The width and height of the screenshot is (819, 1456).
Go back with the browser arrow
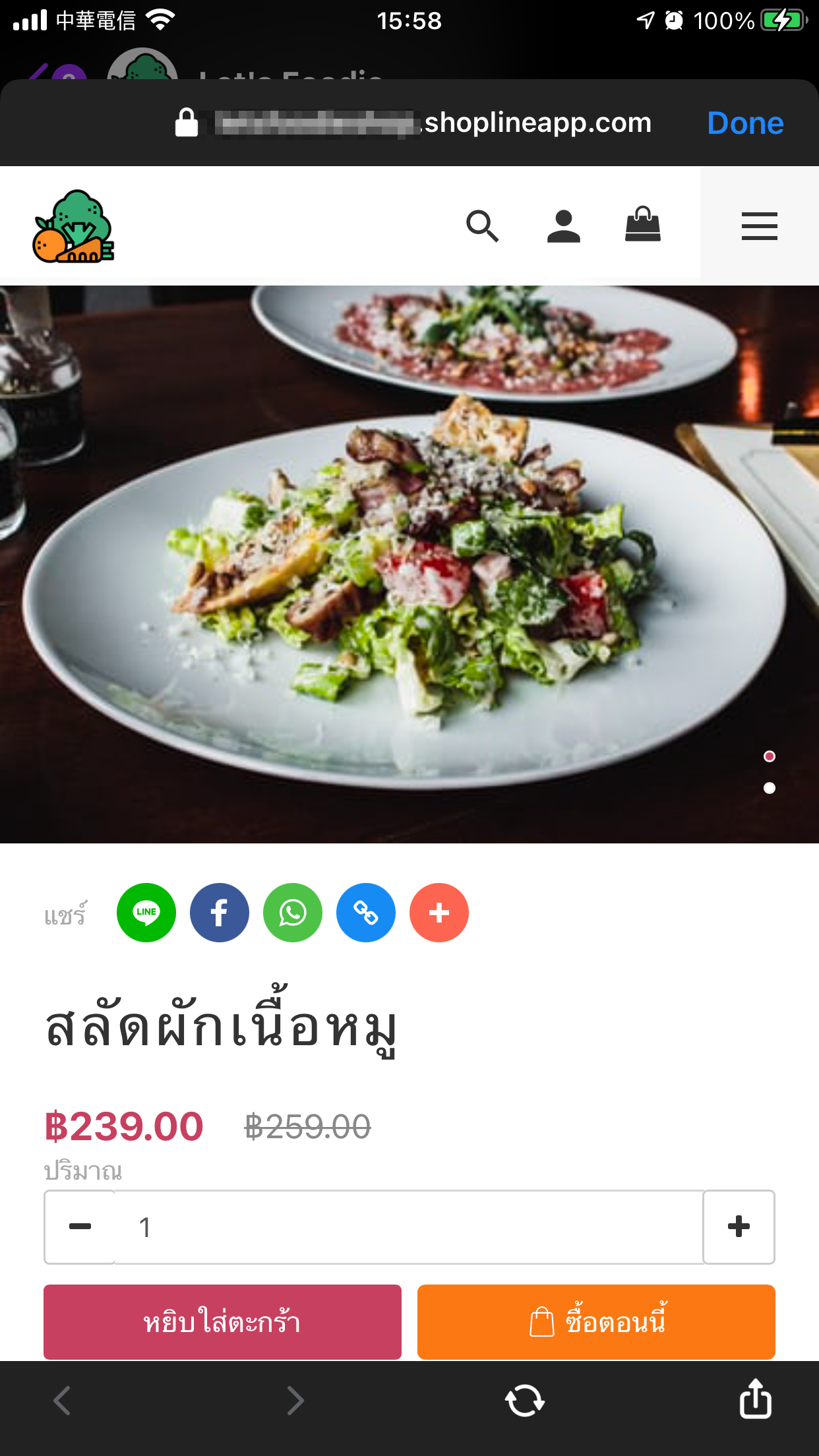[62, 1401]
